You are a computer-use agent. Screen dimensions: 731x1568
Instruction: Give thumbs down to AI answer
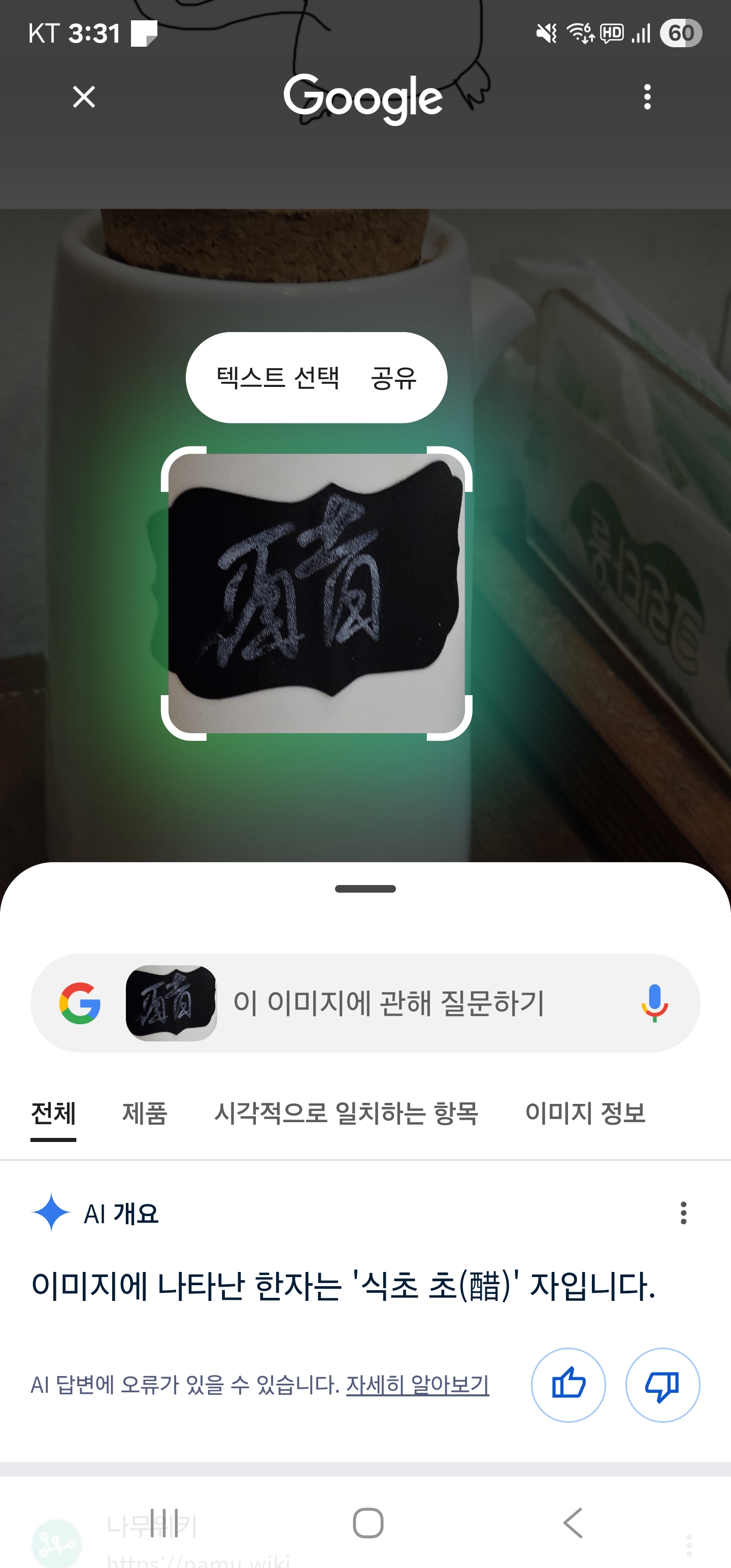(663, 1385)
